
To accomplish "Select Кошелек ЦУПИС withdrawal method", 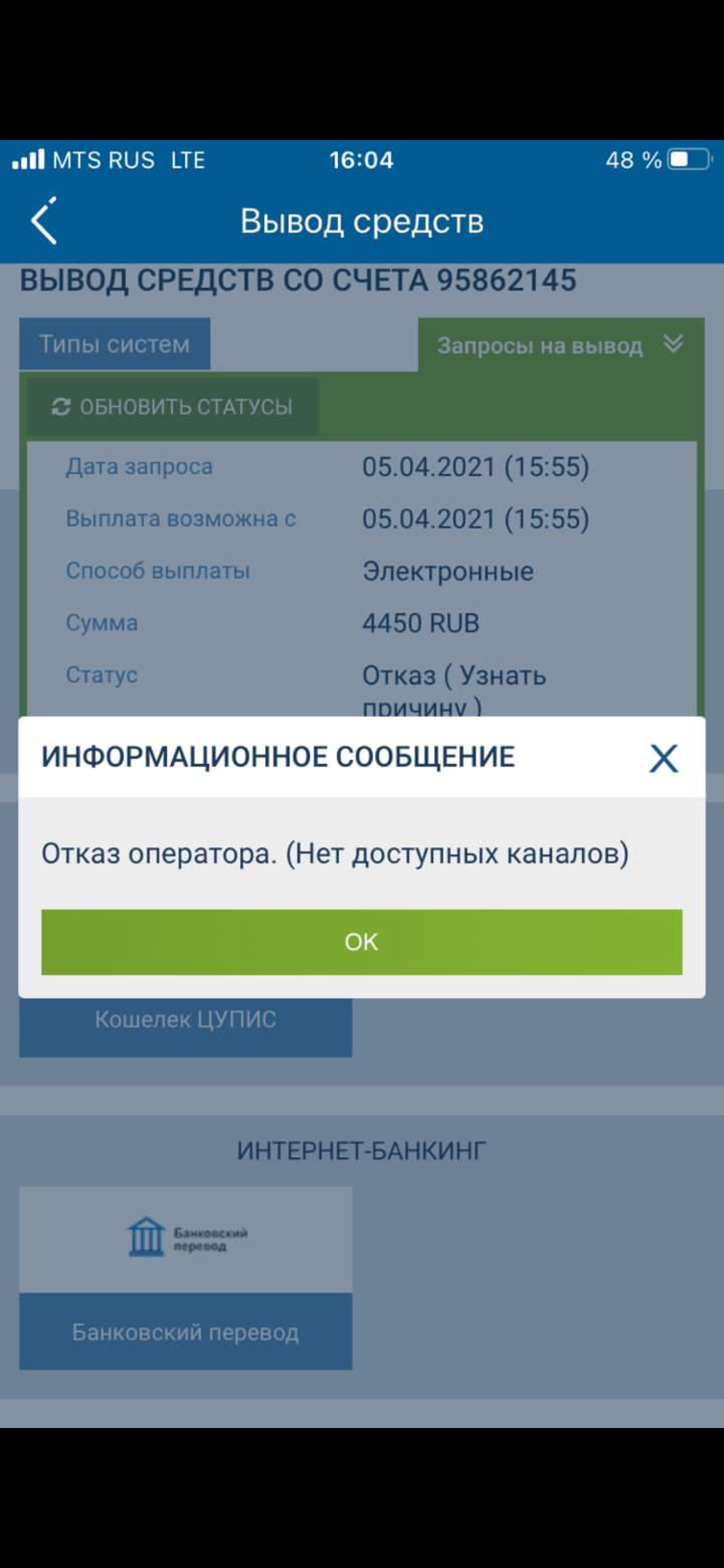I will click(x=185, y=1020).
